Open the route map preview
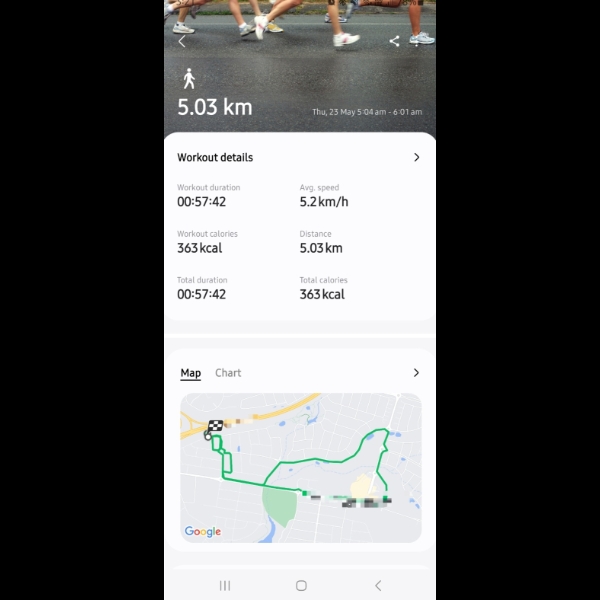 coord(300,468)
